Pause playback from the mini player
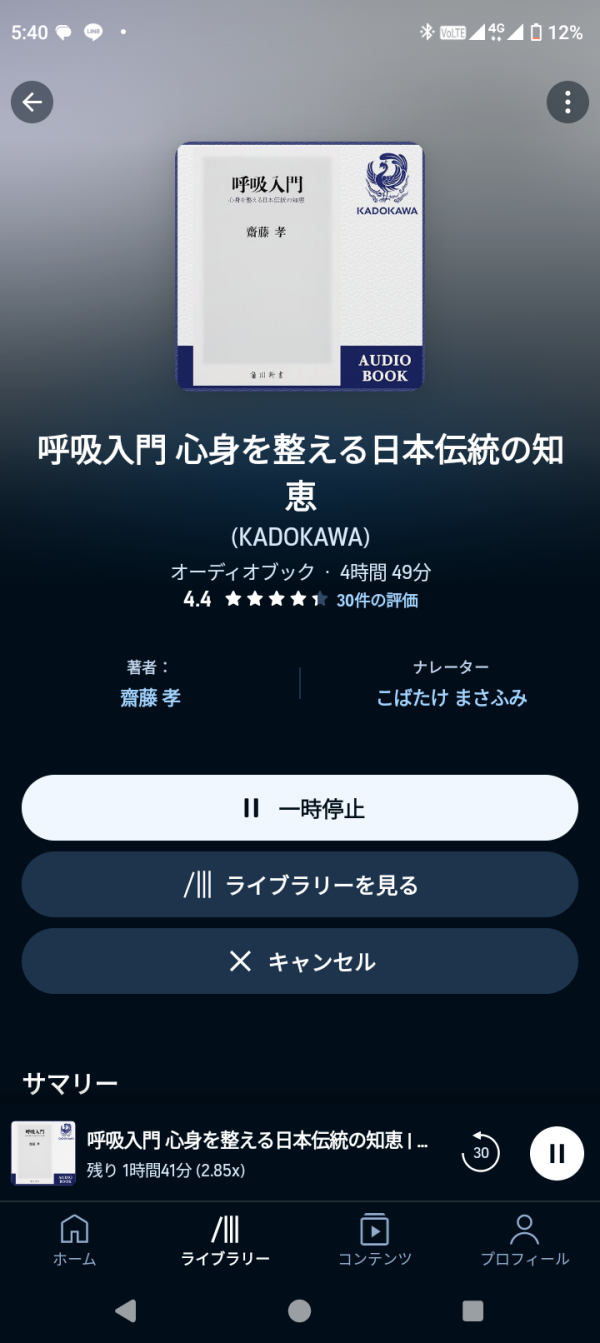This screenshot has height=1343, width=600. [x=557, y=1153]
